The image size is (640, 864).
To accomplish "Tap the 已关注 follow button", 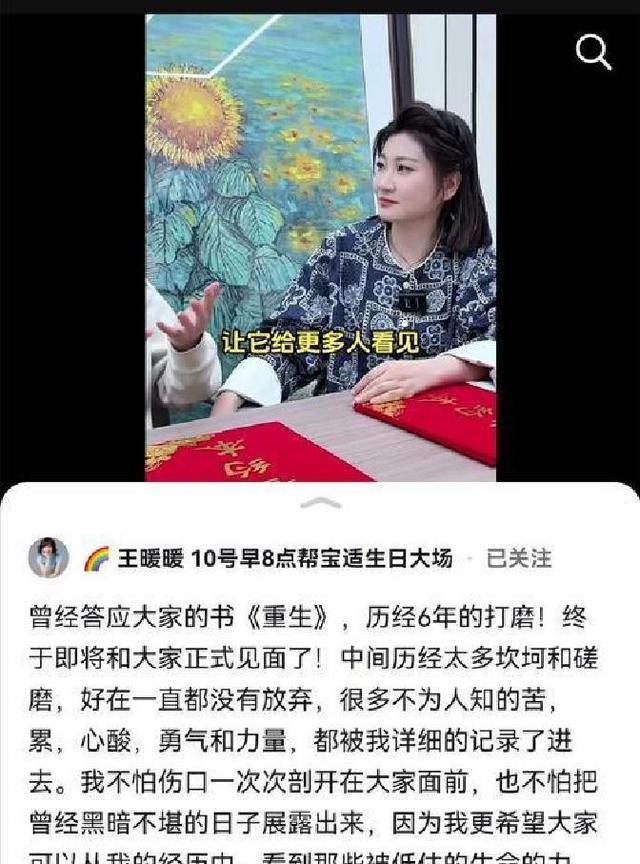I will [518, 558].
